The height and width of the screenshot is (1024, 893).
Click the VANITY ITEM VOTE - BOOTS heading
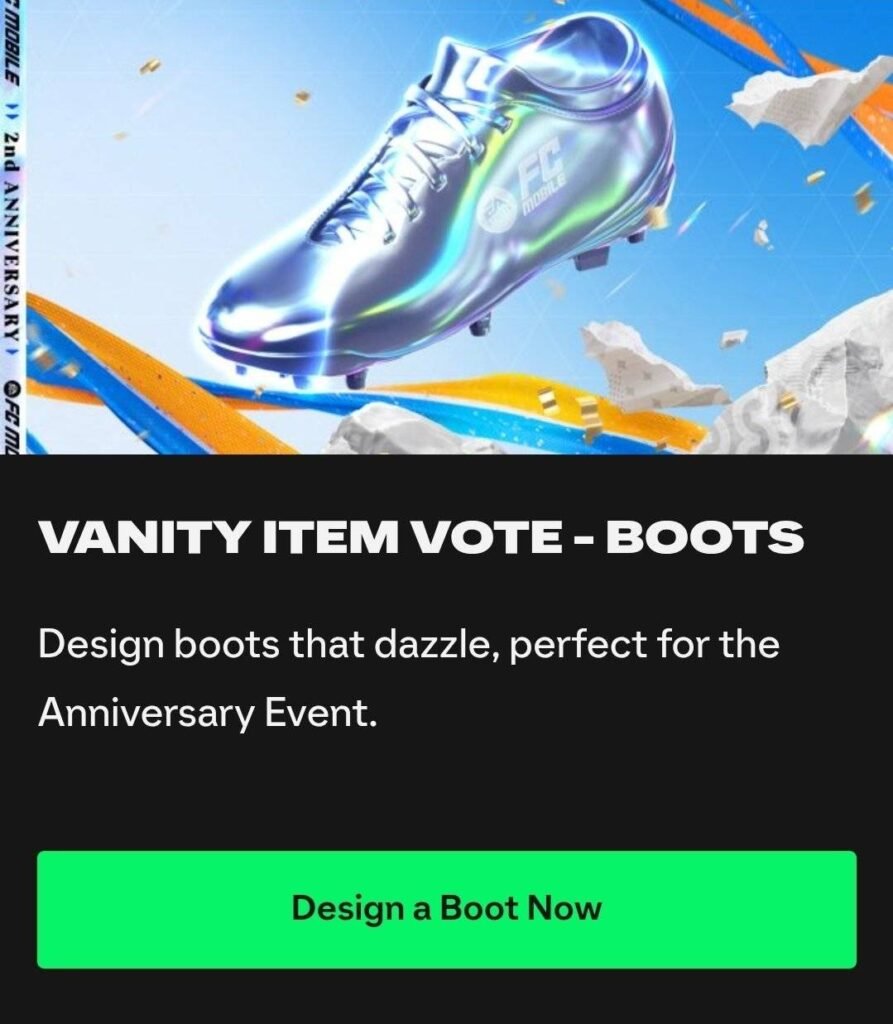click(420, 537)
